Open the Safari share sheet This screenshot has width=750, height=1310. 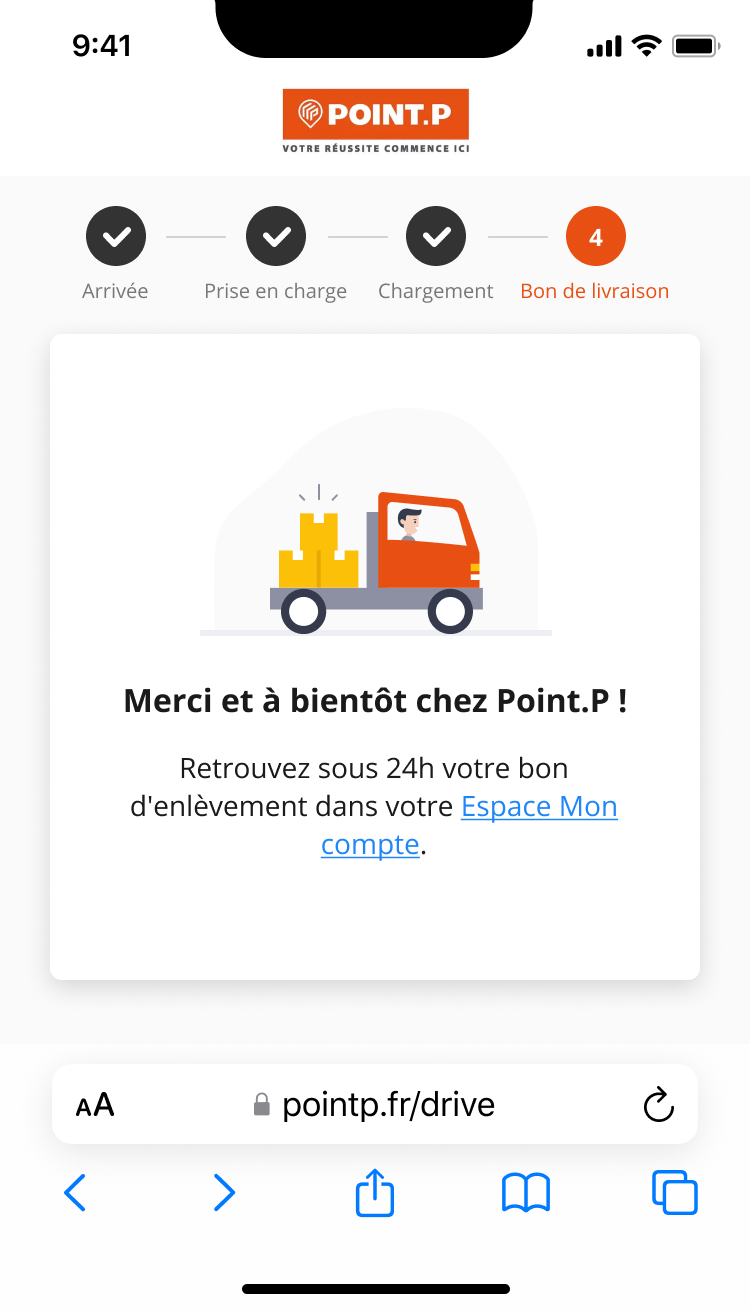pyautogui.click(x=375, y=1191)
